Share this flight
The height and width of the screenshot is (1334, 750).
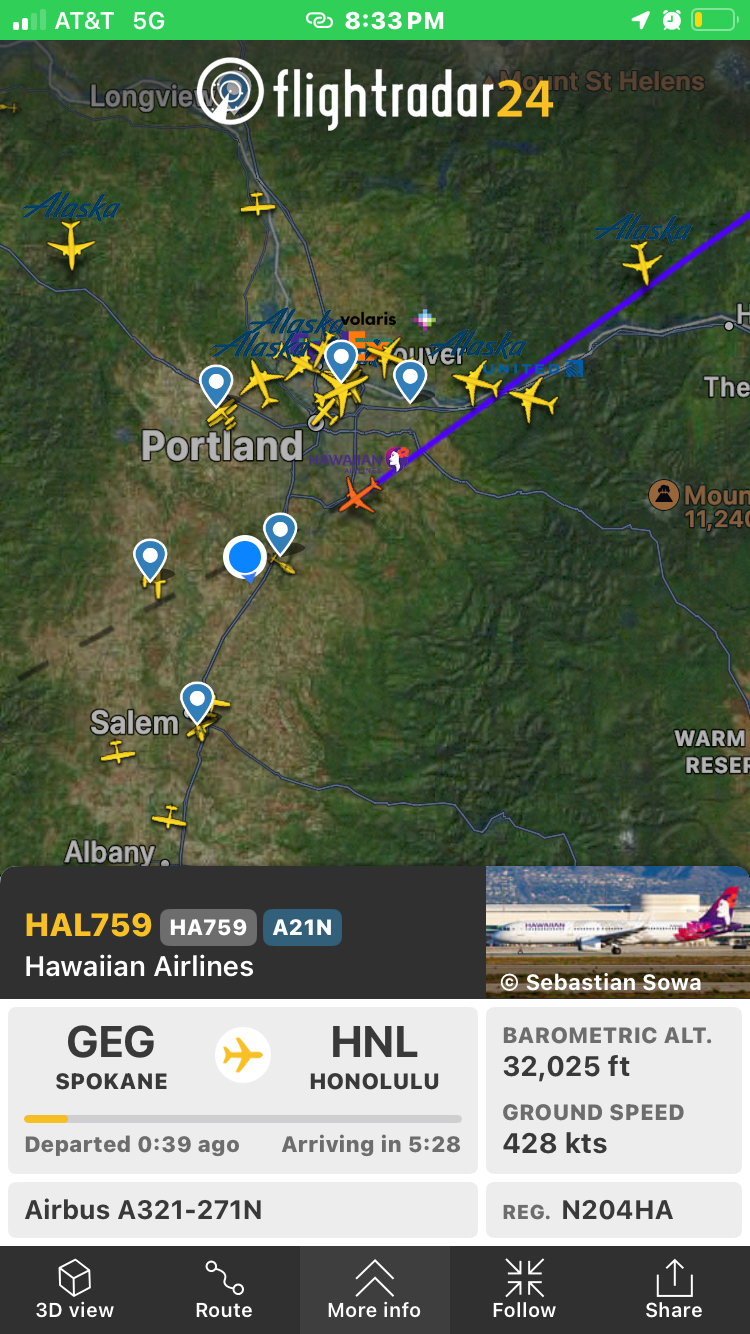tap(673, 1290)
